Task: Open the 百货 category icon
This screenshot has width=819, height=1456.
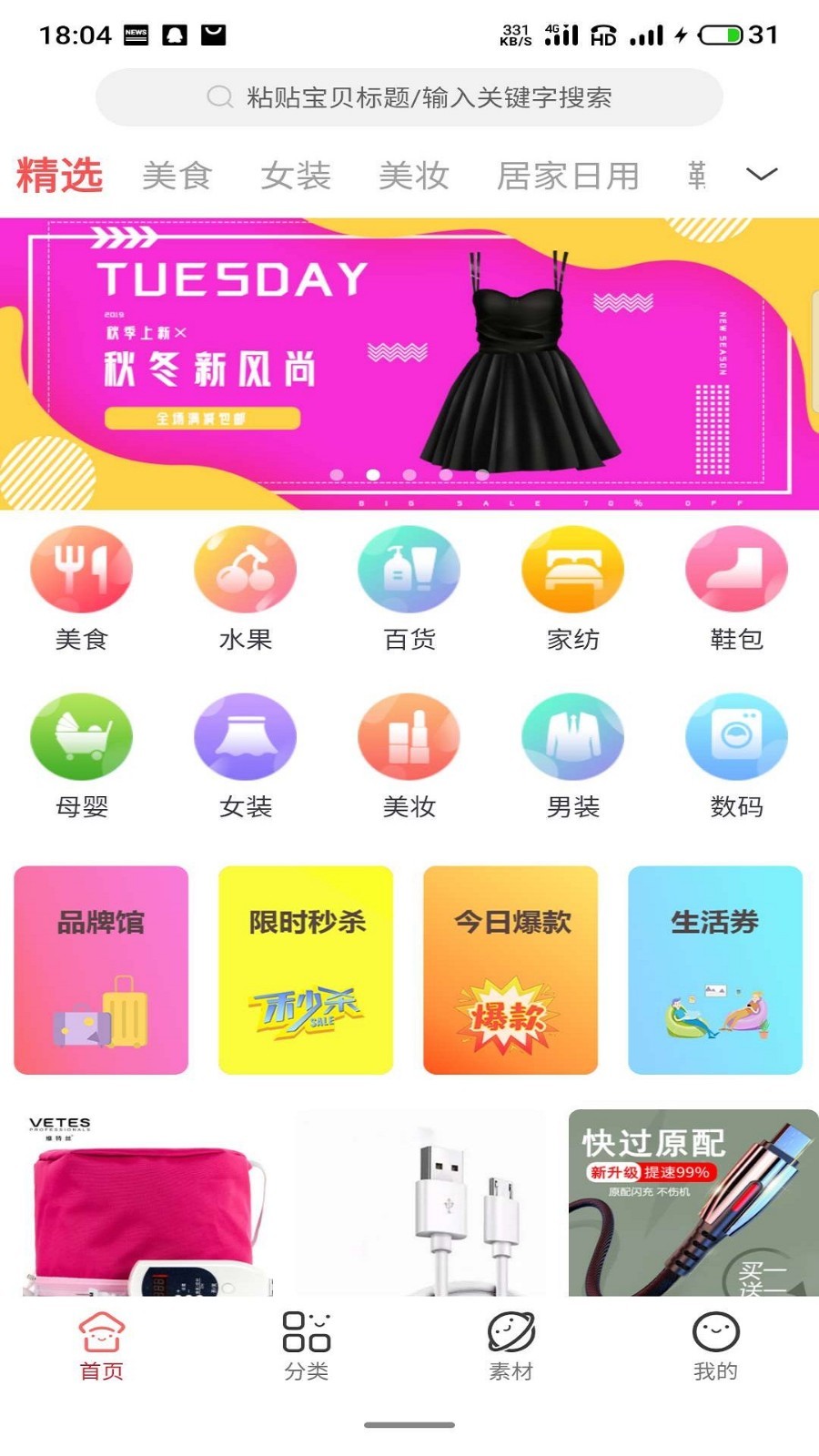Action: point(409,587)
